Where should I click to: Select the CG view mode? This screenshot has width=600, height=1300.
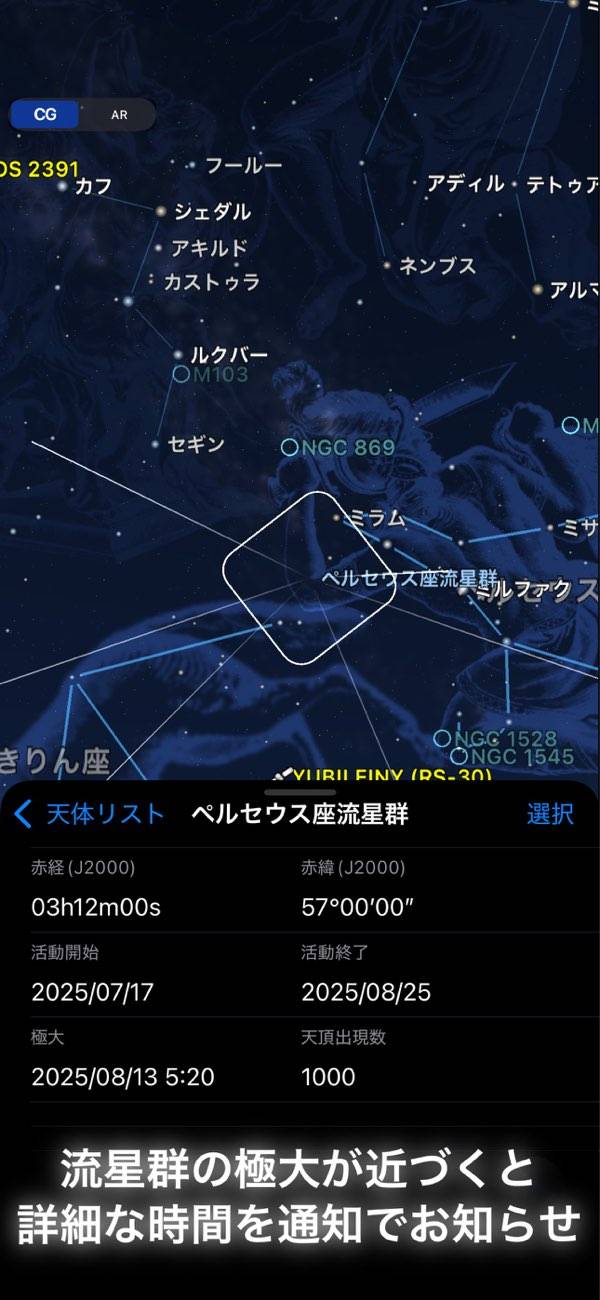point(45,115)
